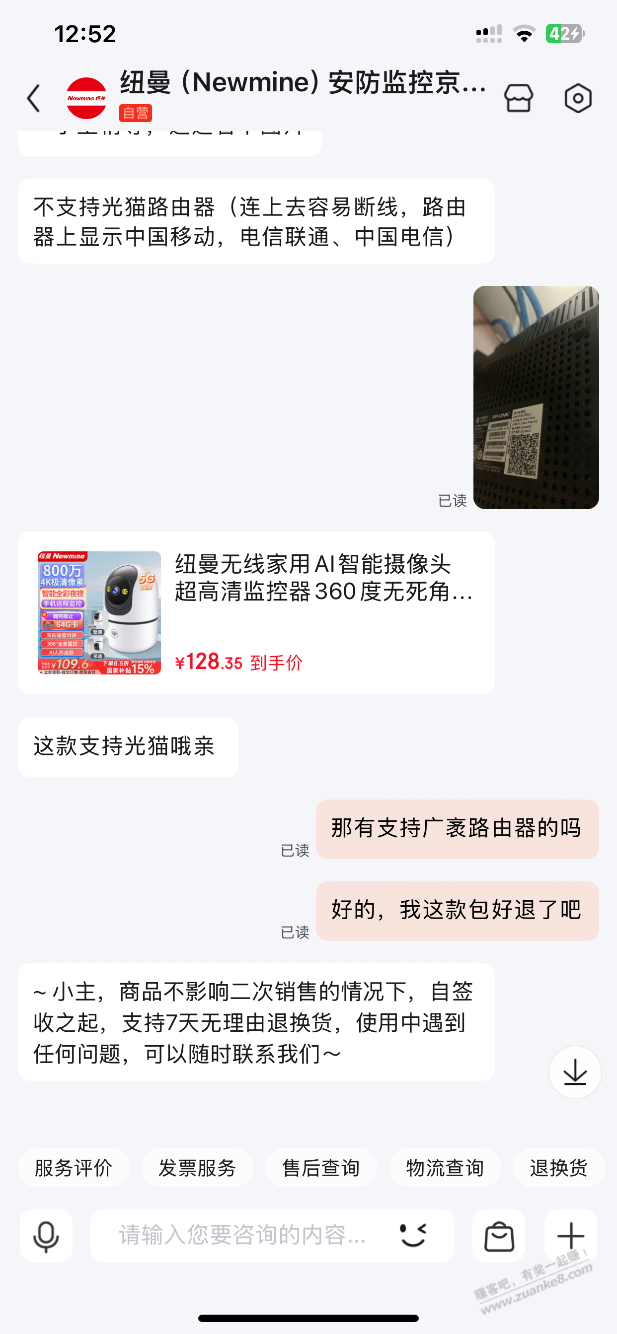This screenshot has width=617, height=1334.
Task: Open the store shop icon
Action: 518,98
